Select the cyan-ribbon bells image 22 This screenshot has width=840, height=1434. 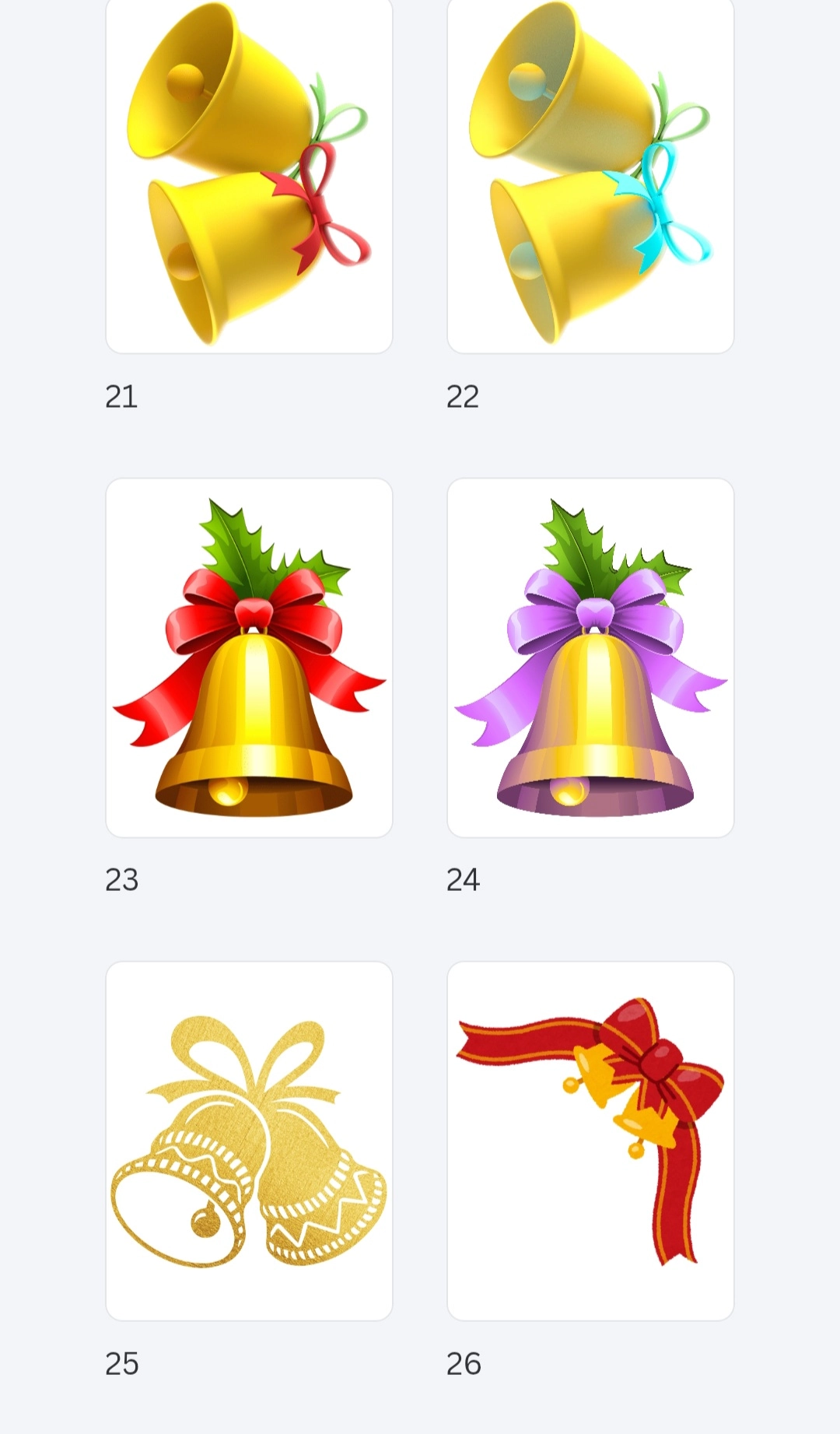click(590, 175)
